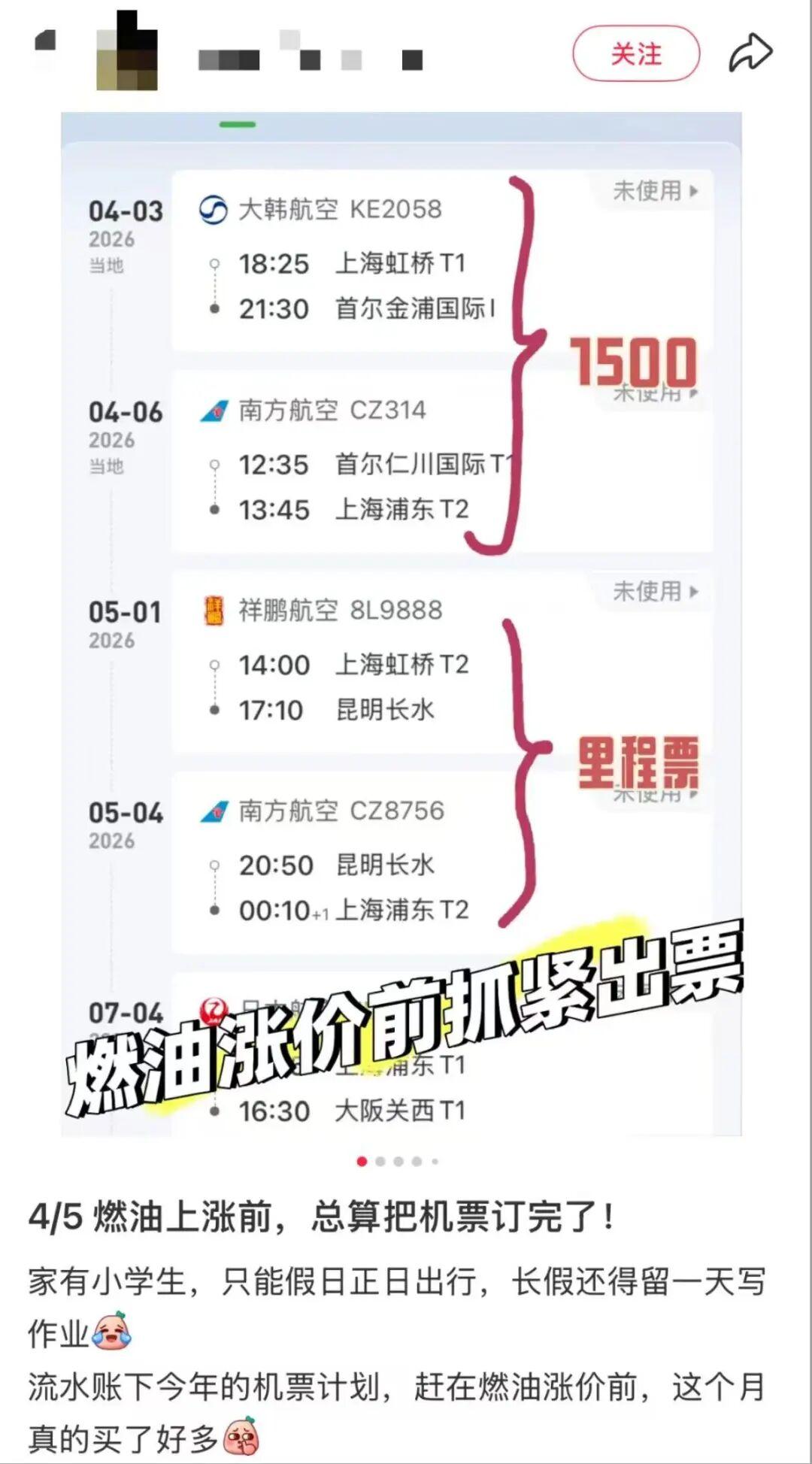Tap the image carousel page indicator dots
The width and height of the screenshot is (812, 1464).
click(x=398, y=1161)
